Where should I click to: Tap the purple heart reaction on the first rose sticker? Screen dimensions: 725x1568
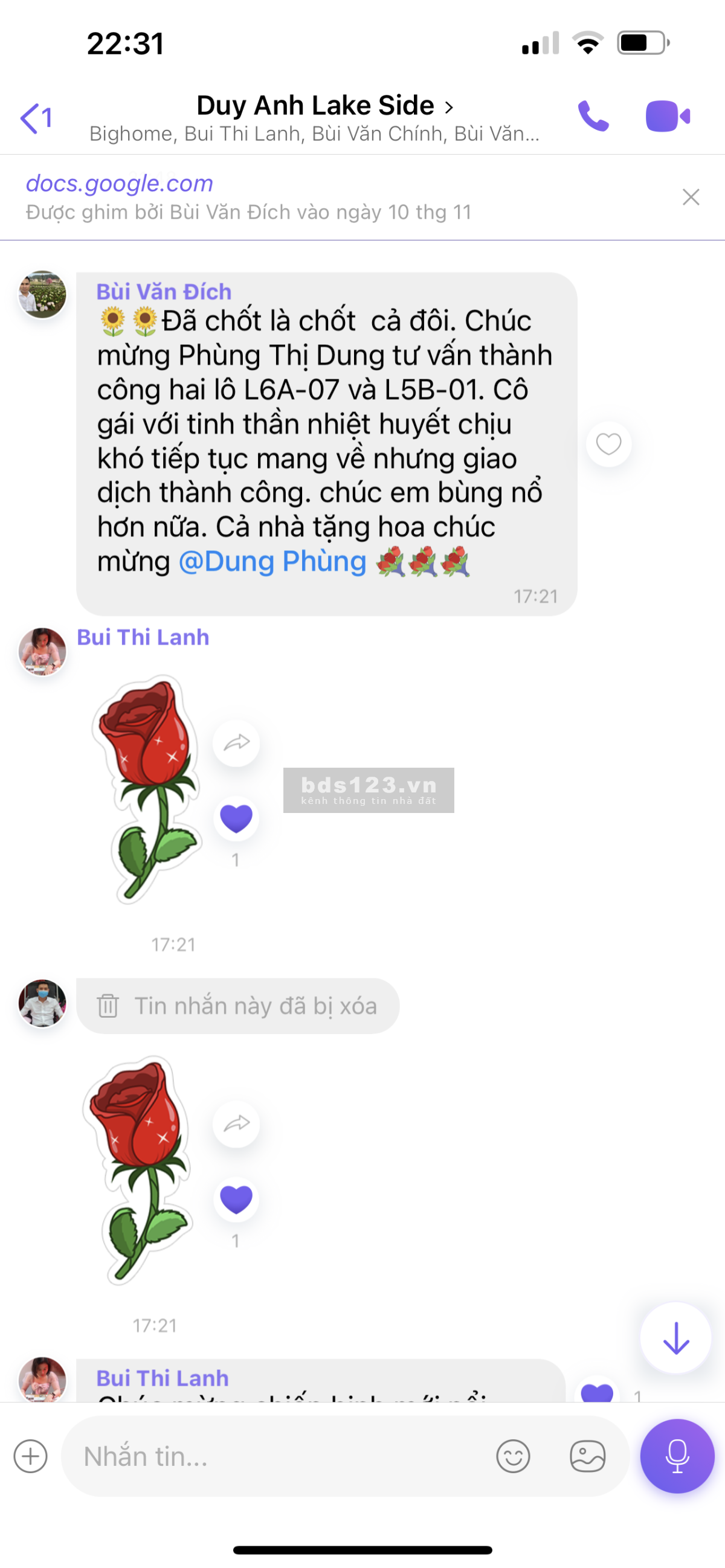click(236, 818)
